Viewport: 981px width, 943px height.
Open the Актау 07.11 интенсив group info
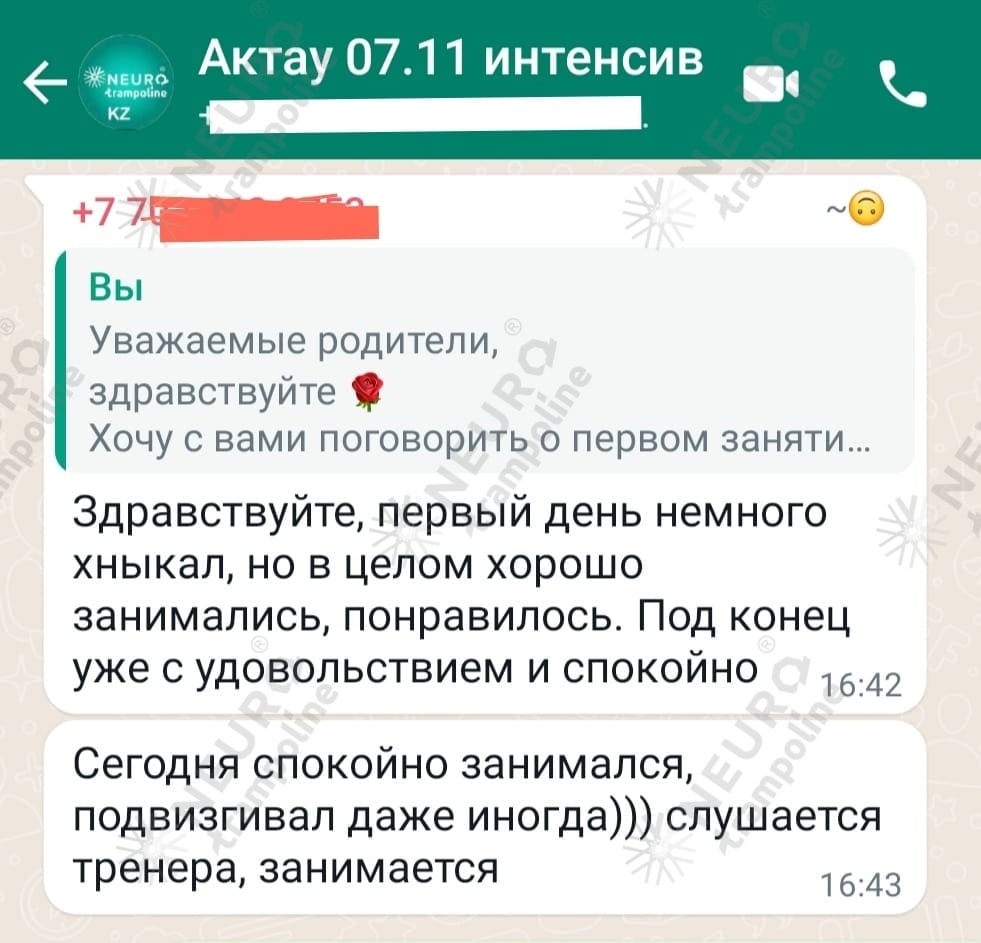(x=450, y=62)
